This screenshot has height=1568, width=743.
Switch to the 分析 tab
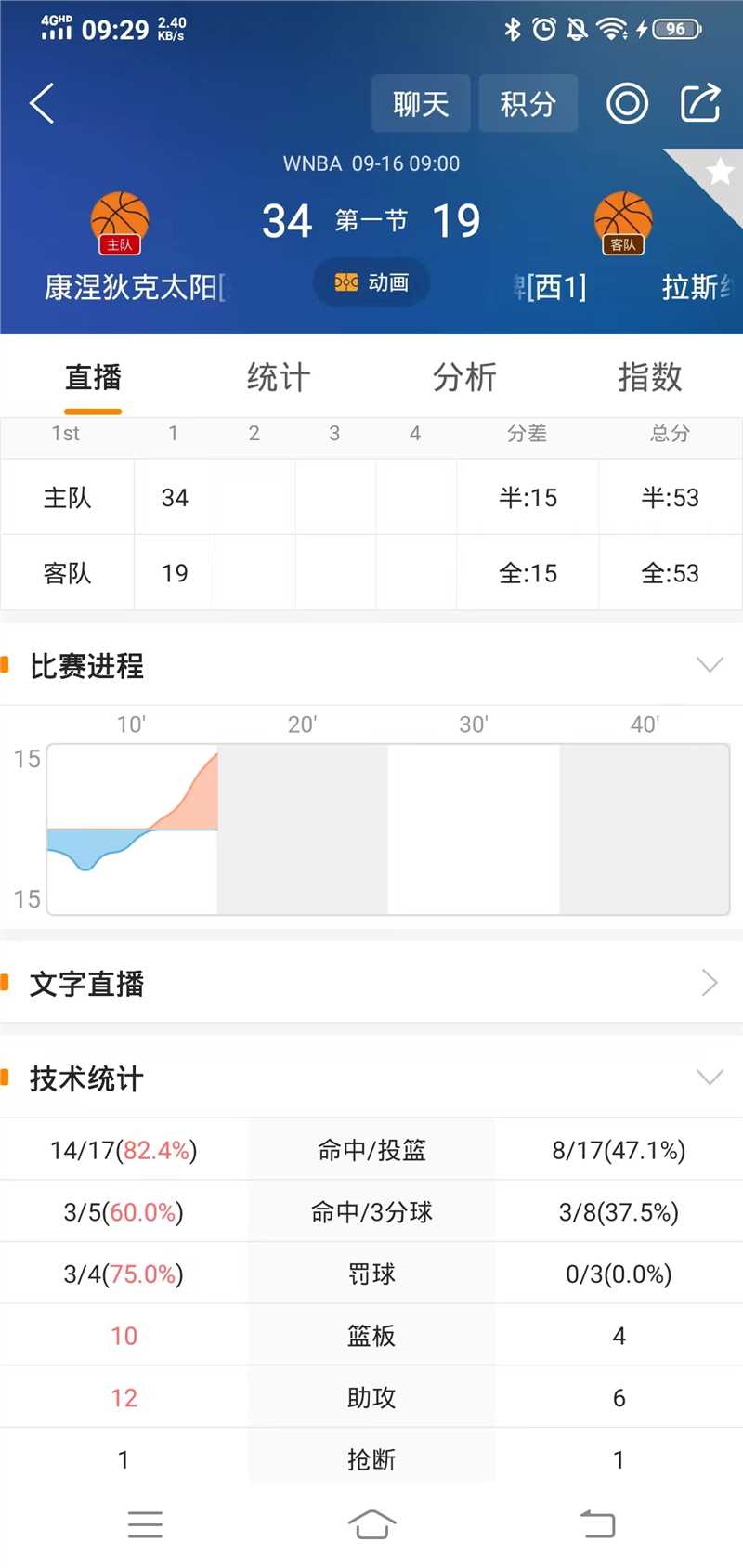point(464,378)
